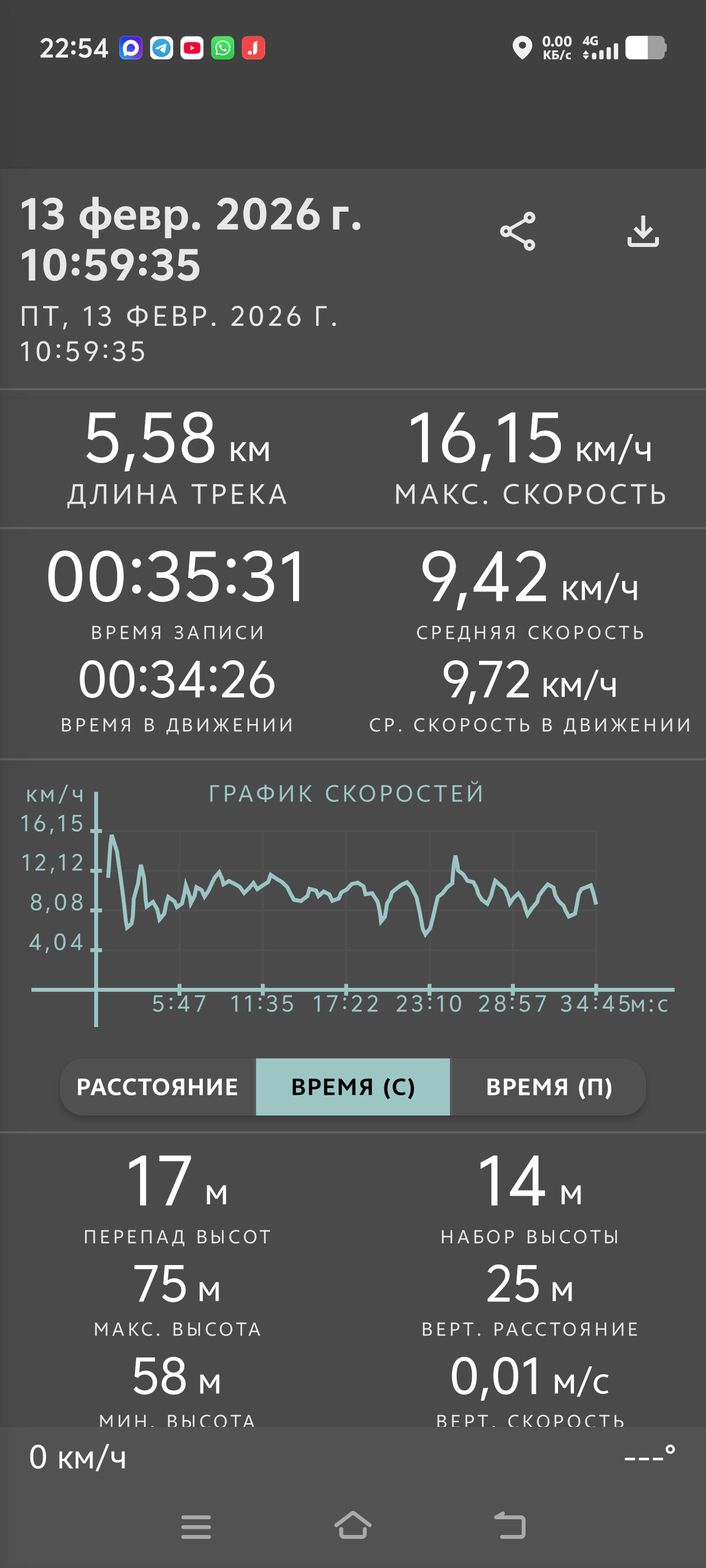Switch graph to Расстояние mode
The width and height of the screenshot is (706, 1568).
point(158,1086)
